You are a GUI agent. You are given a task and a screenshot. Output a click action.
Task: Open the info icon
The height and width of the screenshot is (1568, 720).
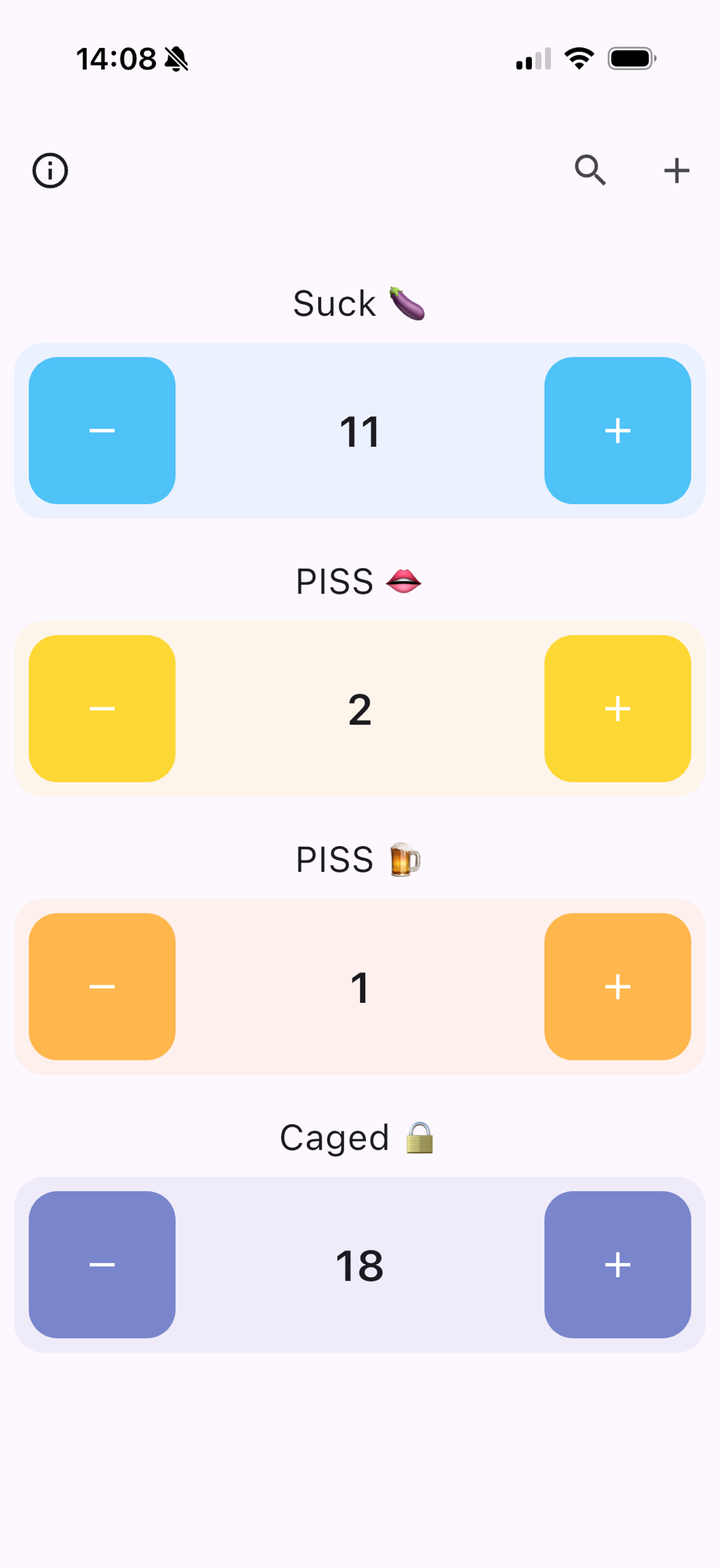50,170
